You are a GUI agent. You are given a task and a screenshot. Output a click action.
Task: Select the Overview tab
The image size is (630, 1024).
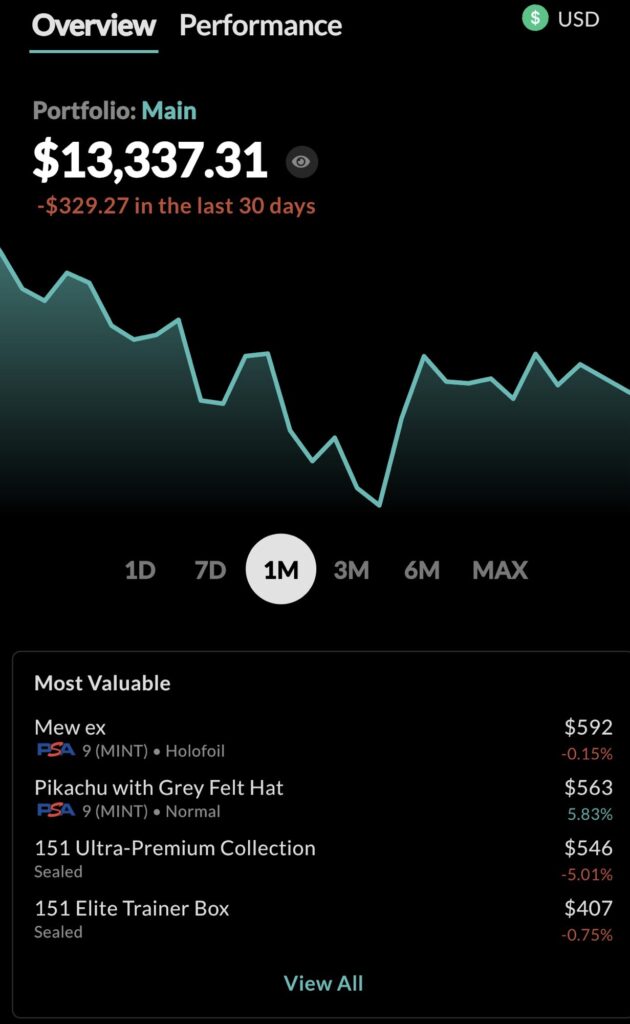94,26
